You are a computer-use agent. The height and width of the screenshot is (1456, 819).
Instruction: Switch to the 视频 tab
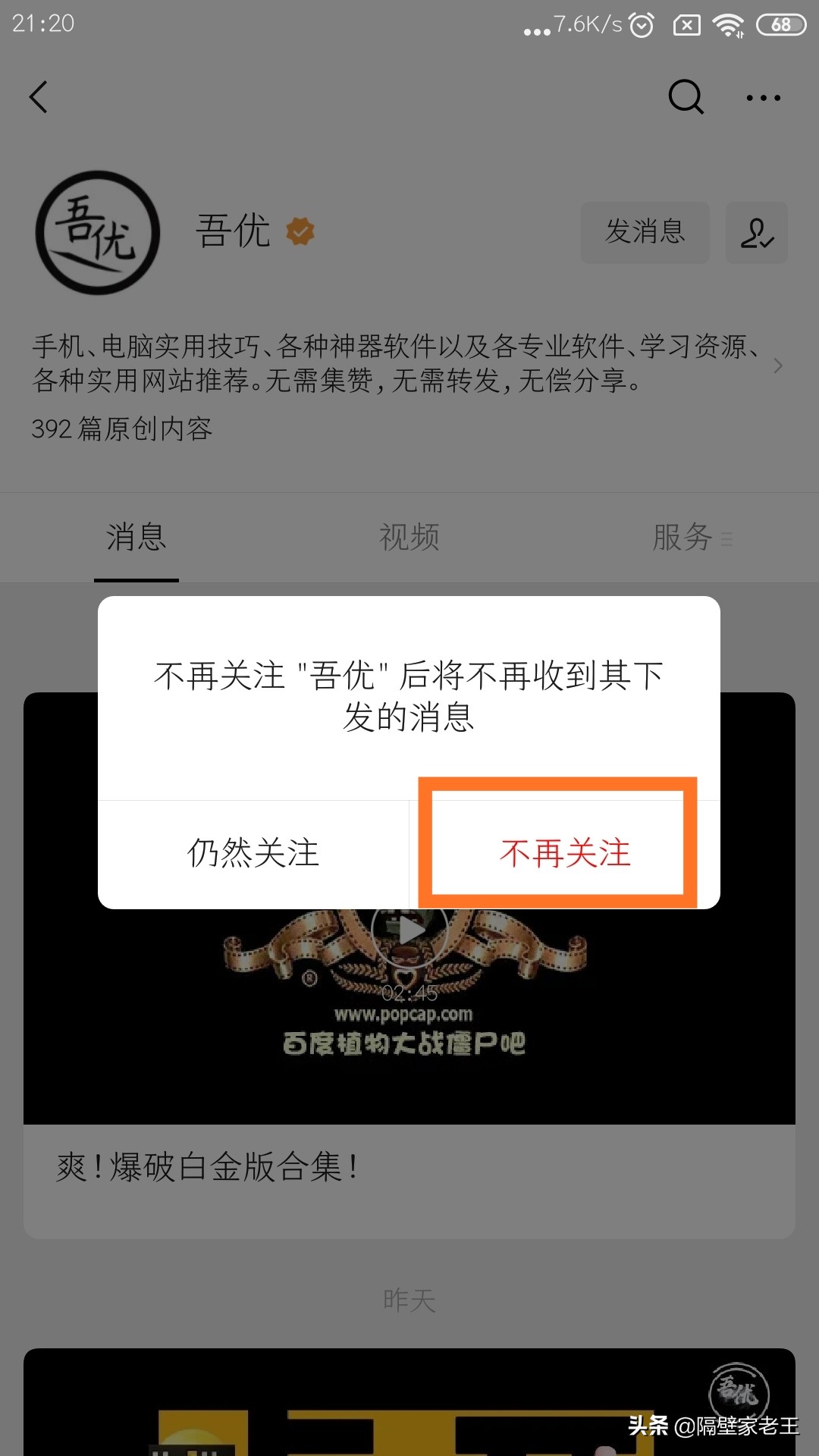[409, 537]
